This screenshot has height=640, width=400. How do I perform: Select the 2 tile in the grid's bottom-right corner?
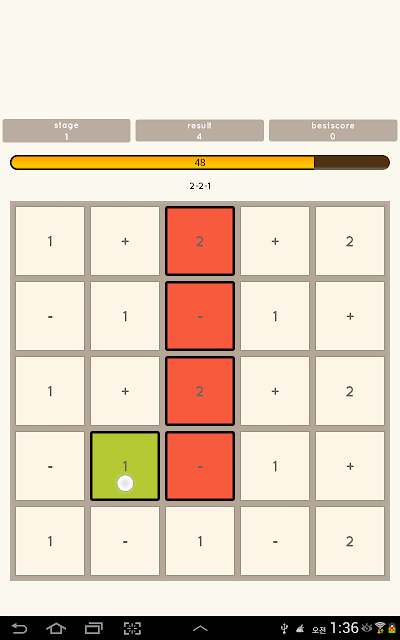[x=350, y=541]
